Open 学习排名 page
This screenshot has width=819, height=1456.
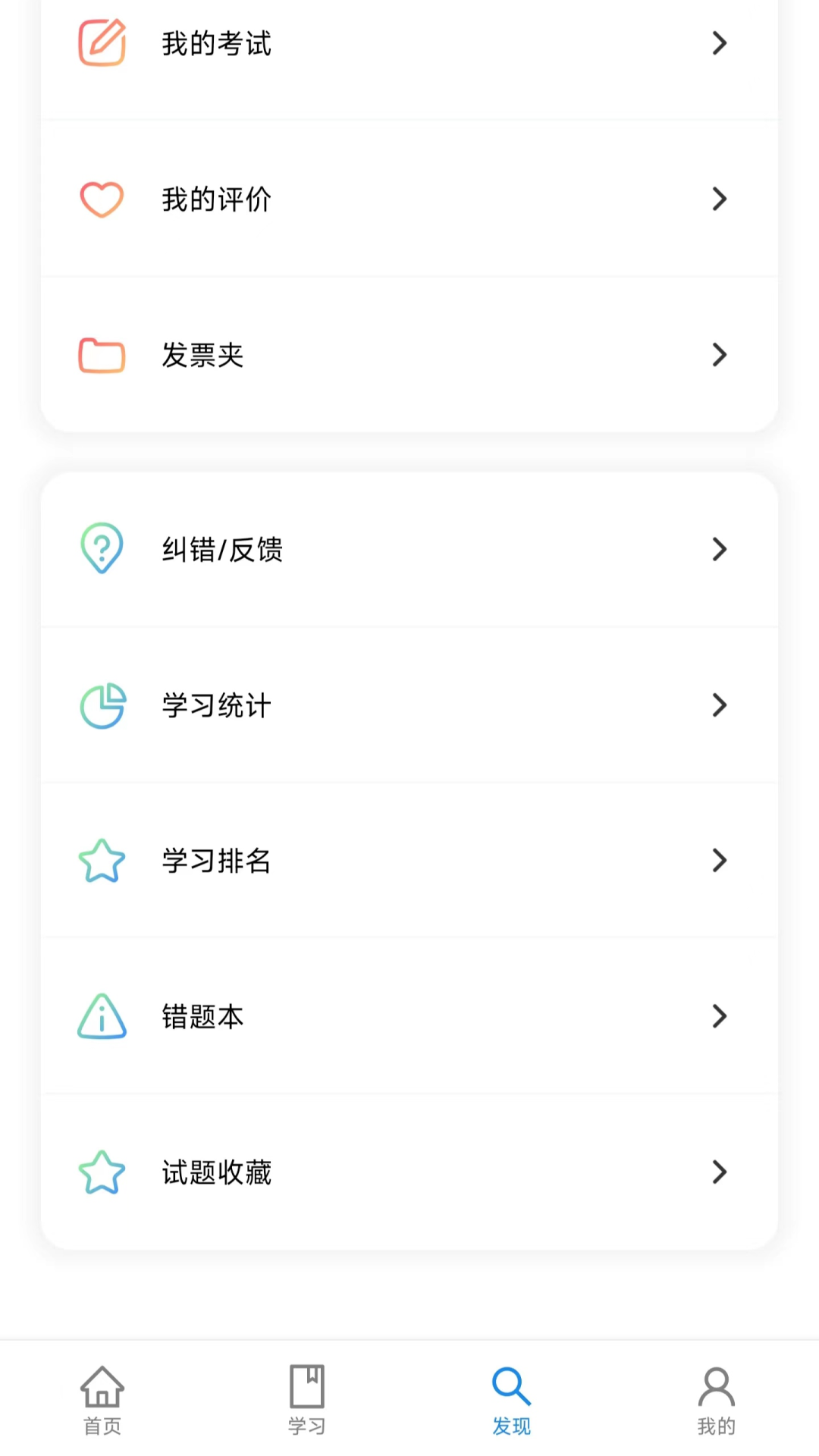coord(409,861)
